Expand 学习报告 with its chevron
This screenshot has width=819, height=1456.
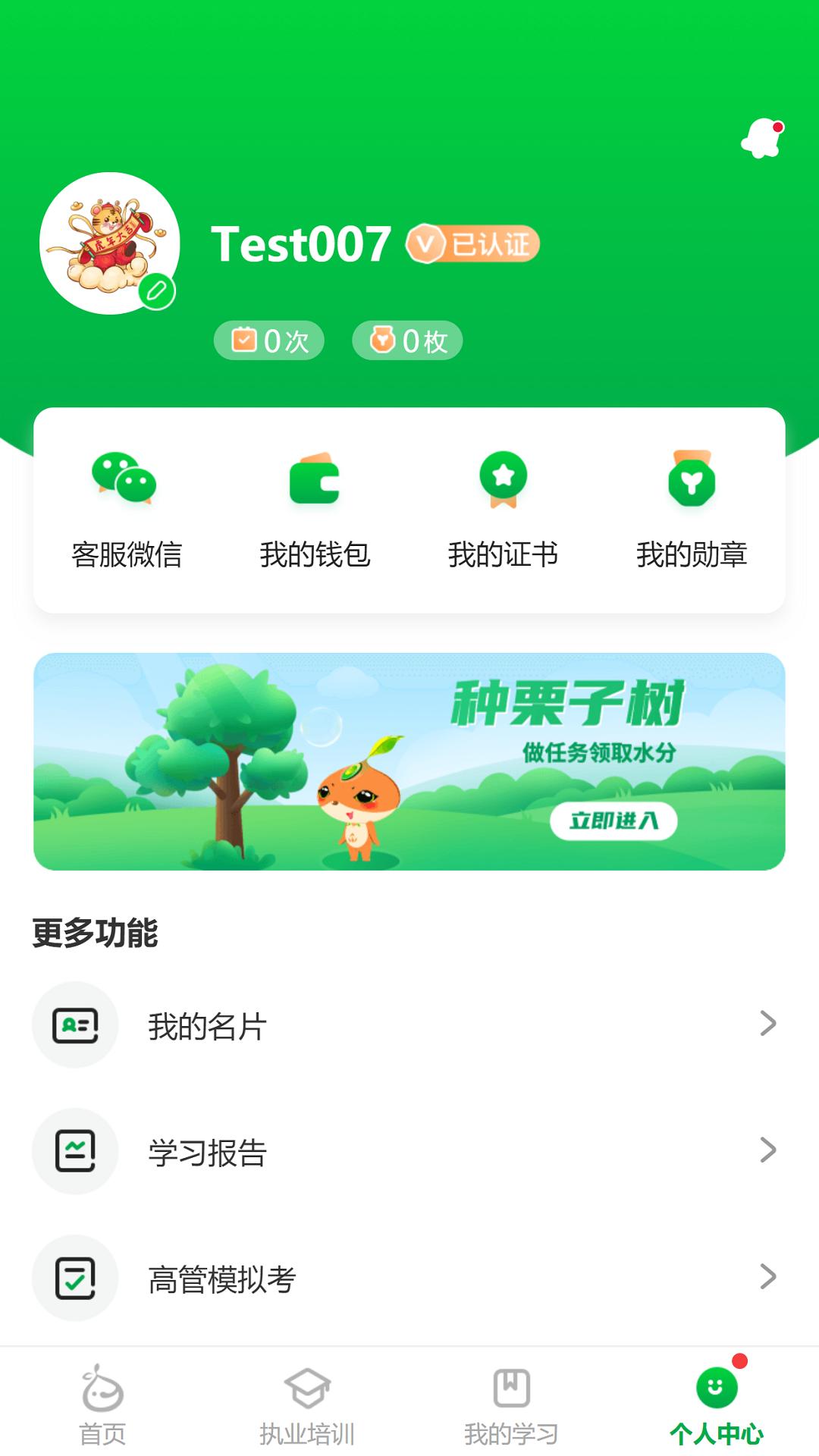767,1151
